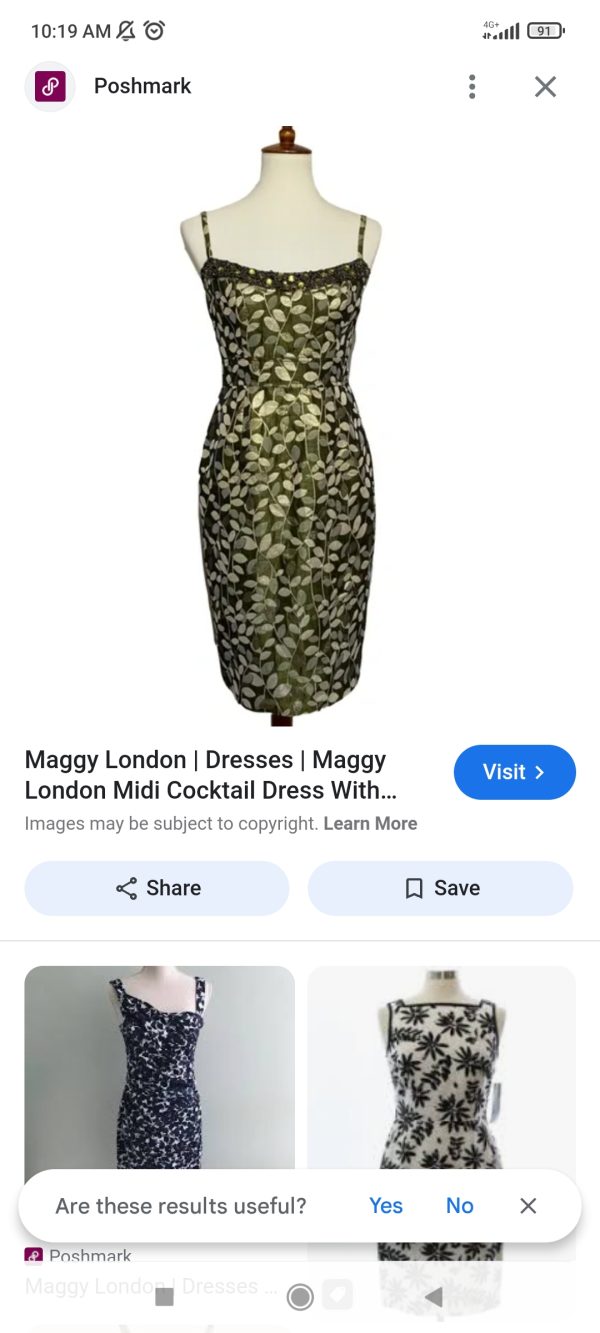Open the Poshmark source header
600x1333 pixels.
pos(142,87)
